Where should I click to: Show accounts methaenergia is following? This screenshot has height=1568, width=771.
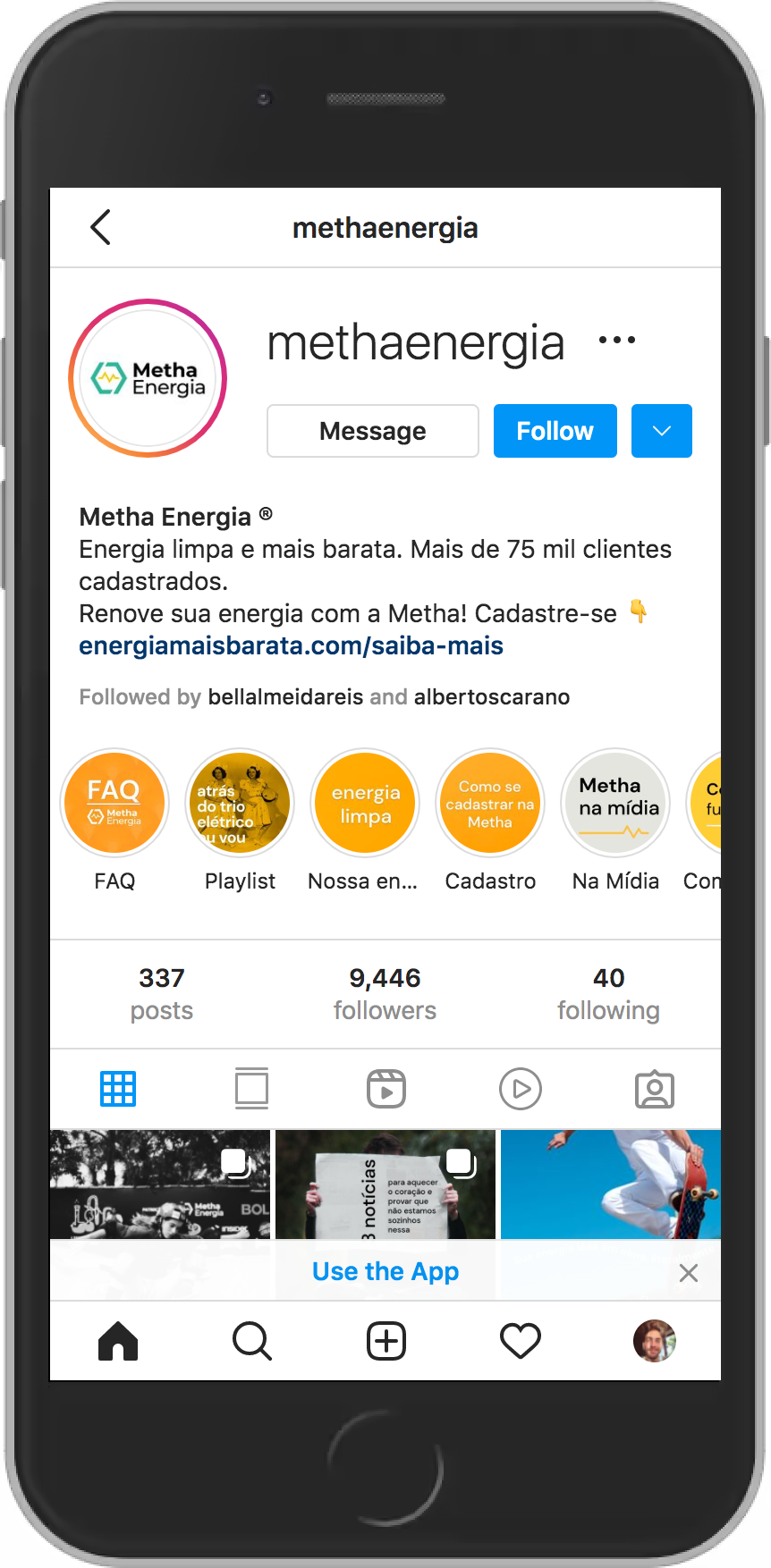[x=608, y=993]
